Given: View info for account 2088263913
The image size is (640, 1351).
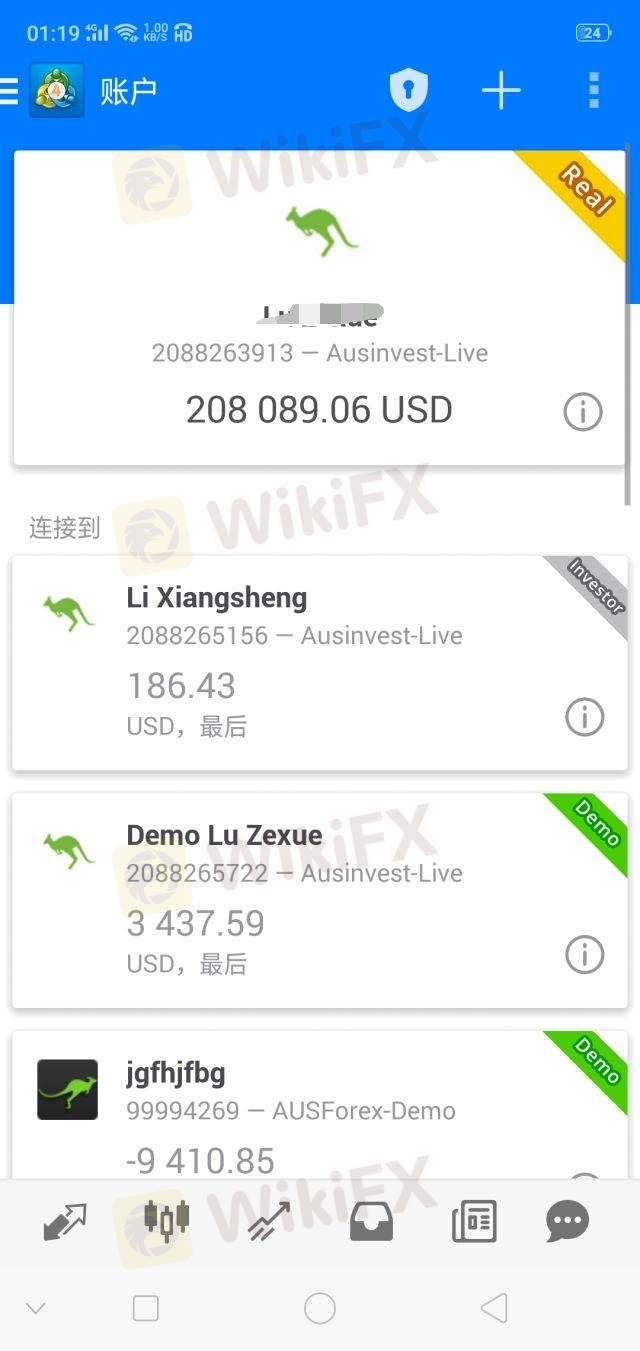Looking at the screenshot, I should (583, 411).
